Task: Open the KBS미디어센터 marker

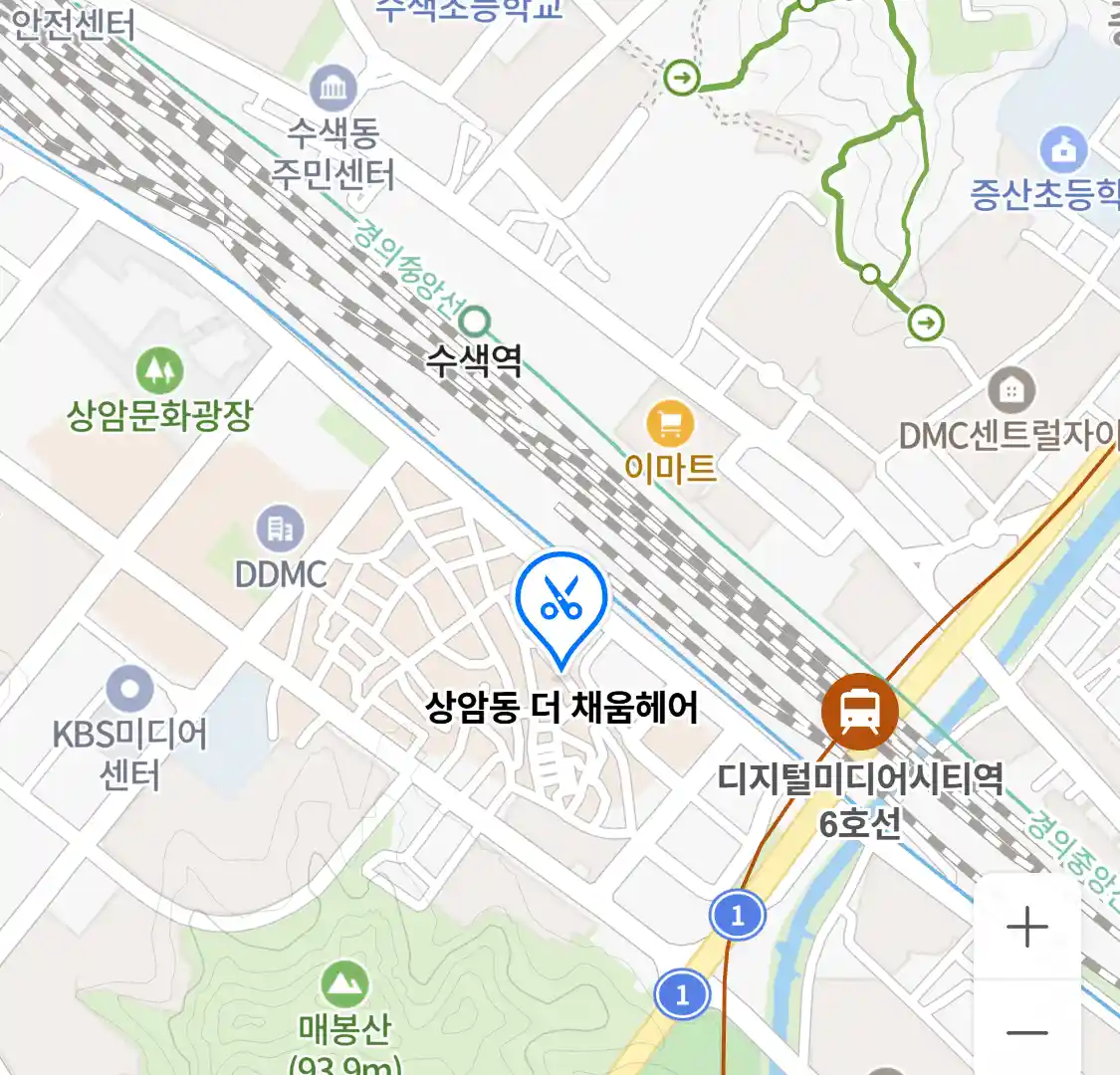Action: (x=129, y=690)
